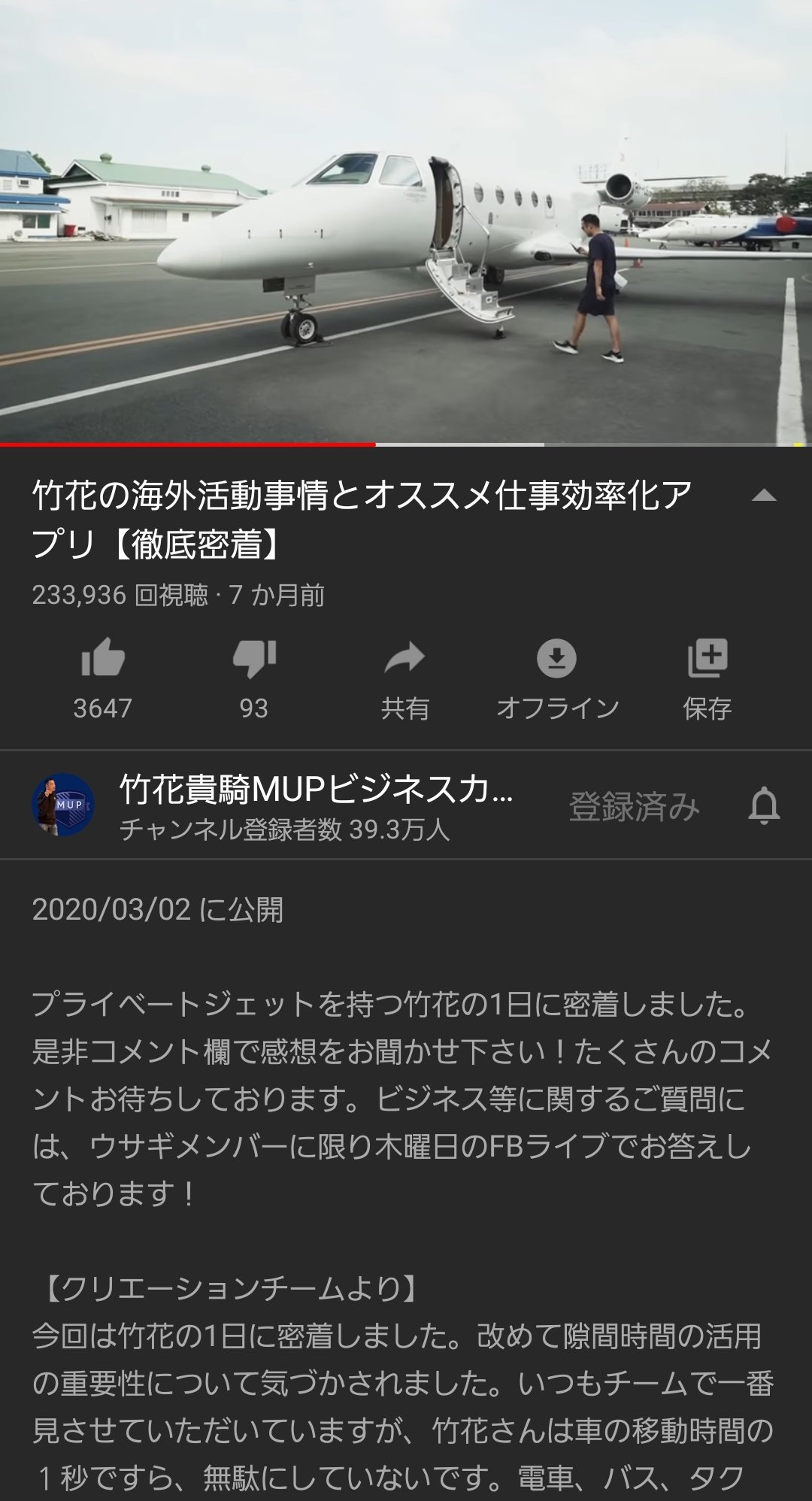This screenshot has height=1501, width=812.
Task: Save the video to a playlist with 保存
Action: pyautogui.click(x=707, y=678)
